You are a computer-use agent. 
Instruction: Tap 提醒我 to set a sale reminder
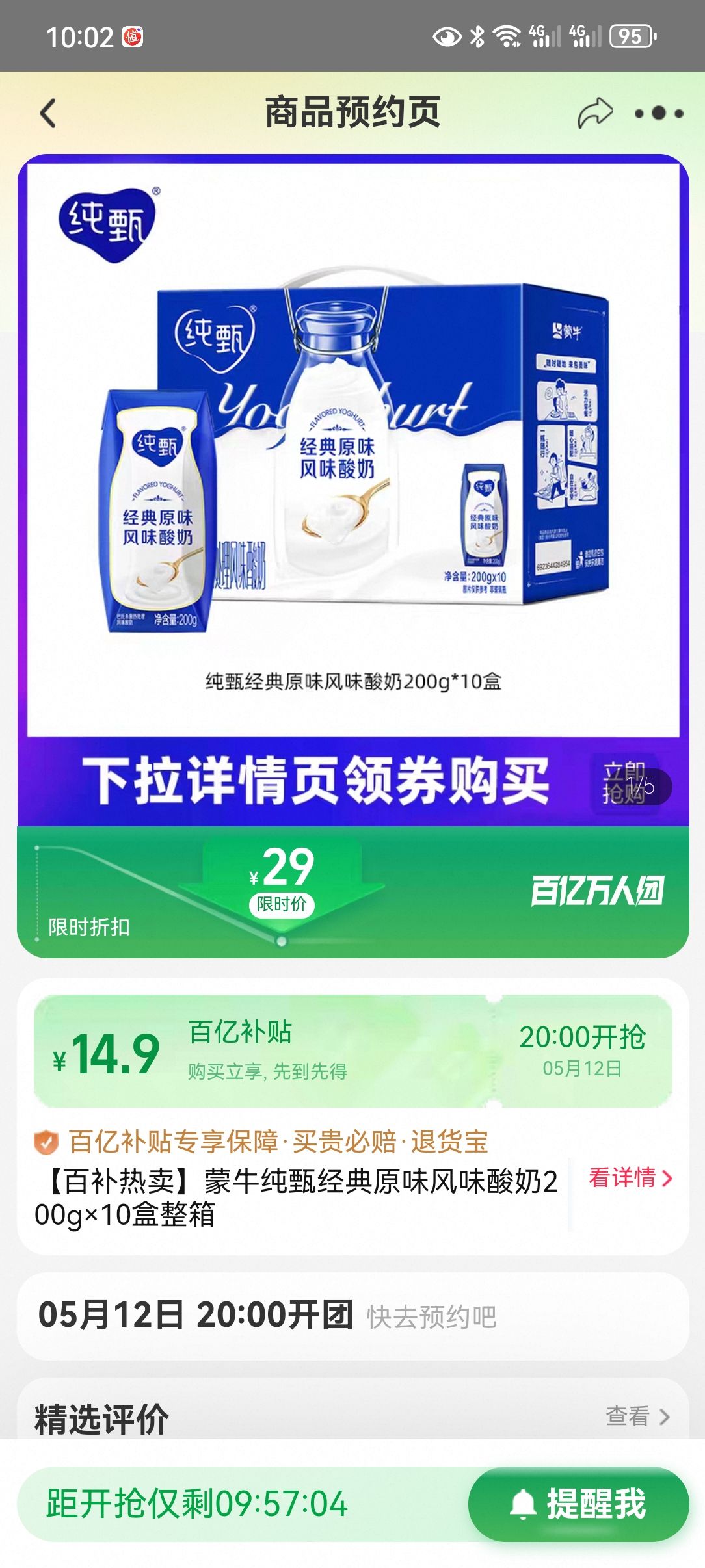click(578, 1504)
